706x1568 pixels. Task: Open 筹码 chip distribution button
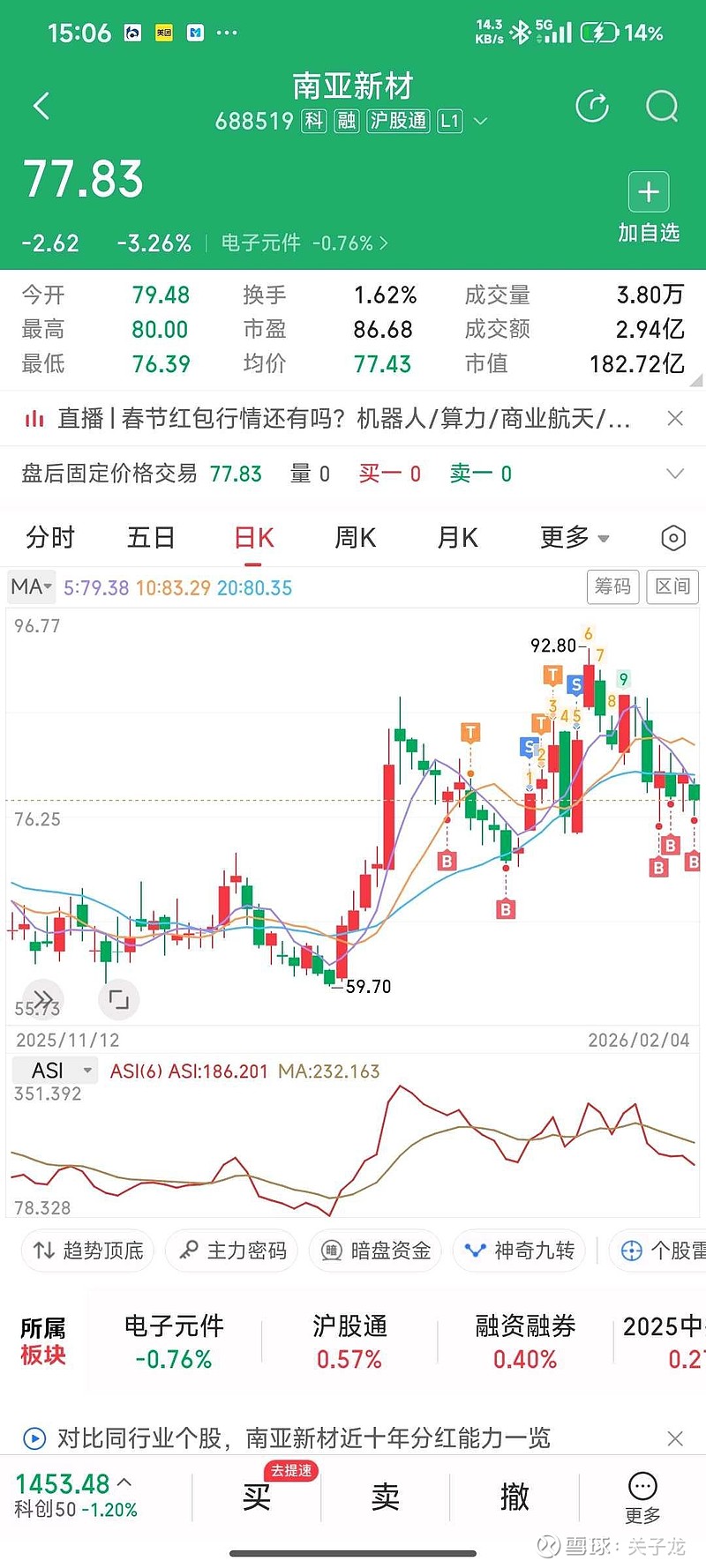click(612, 586)
